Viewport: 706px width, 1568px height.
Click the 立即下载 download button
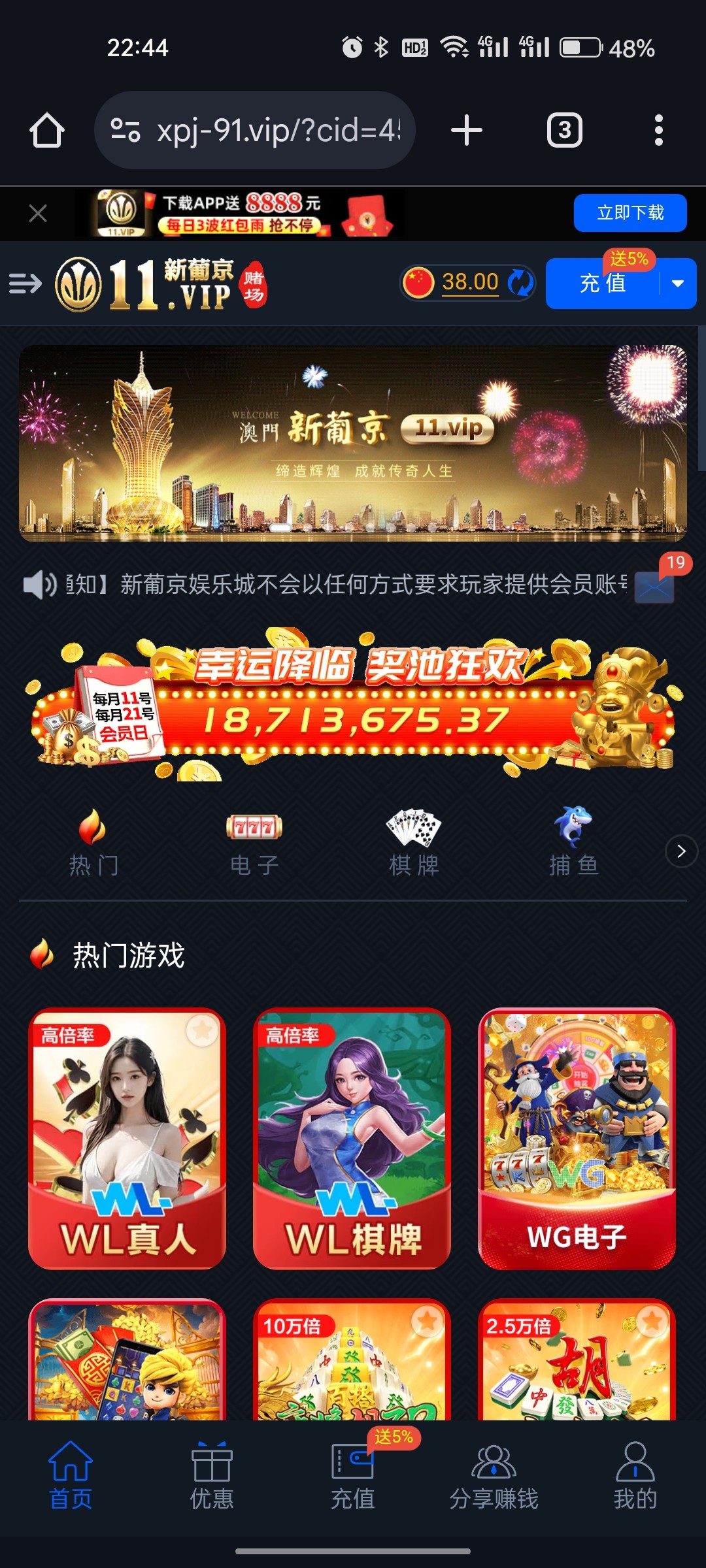[630, 212]
